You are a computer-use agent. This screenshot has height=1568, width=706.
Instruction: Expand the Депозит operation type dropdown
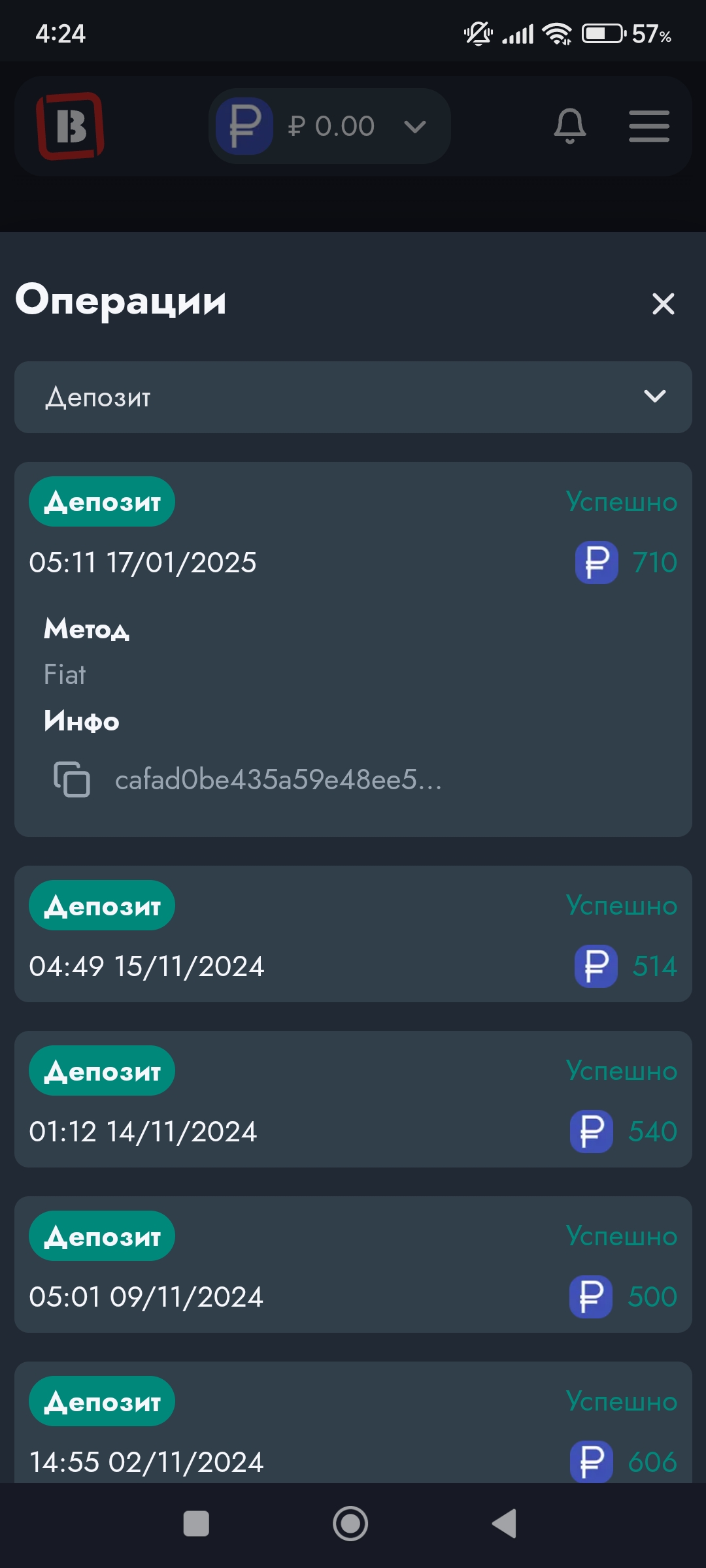click(x=353, y=397)
